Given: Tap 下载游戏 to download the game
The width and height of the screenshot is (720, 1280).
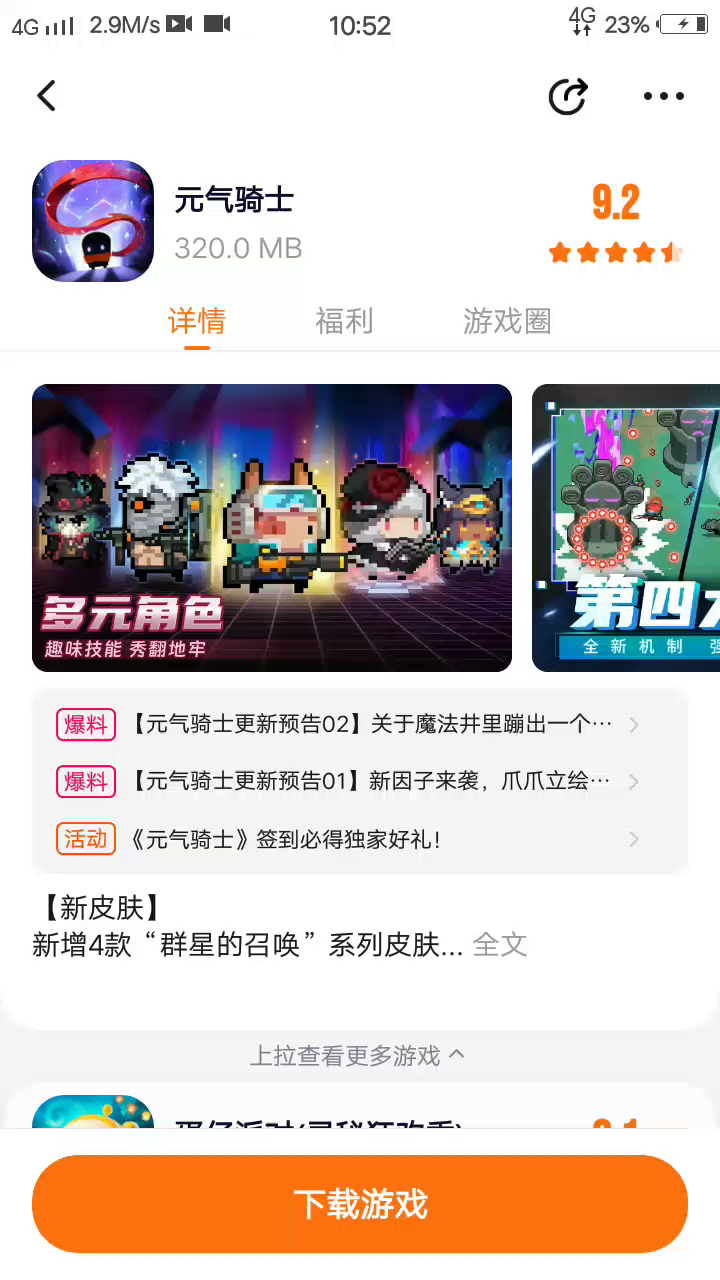Looking at the screenshot, I should [360, 1204].
